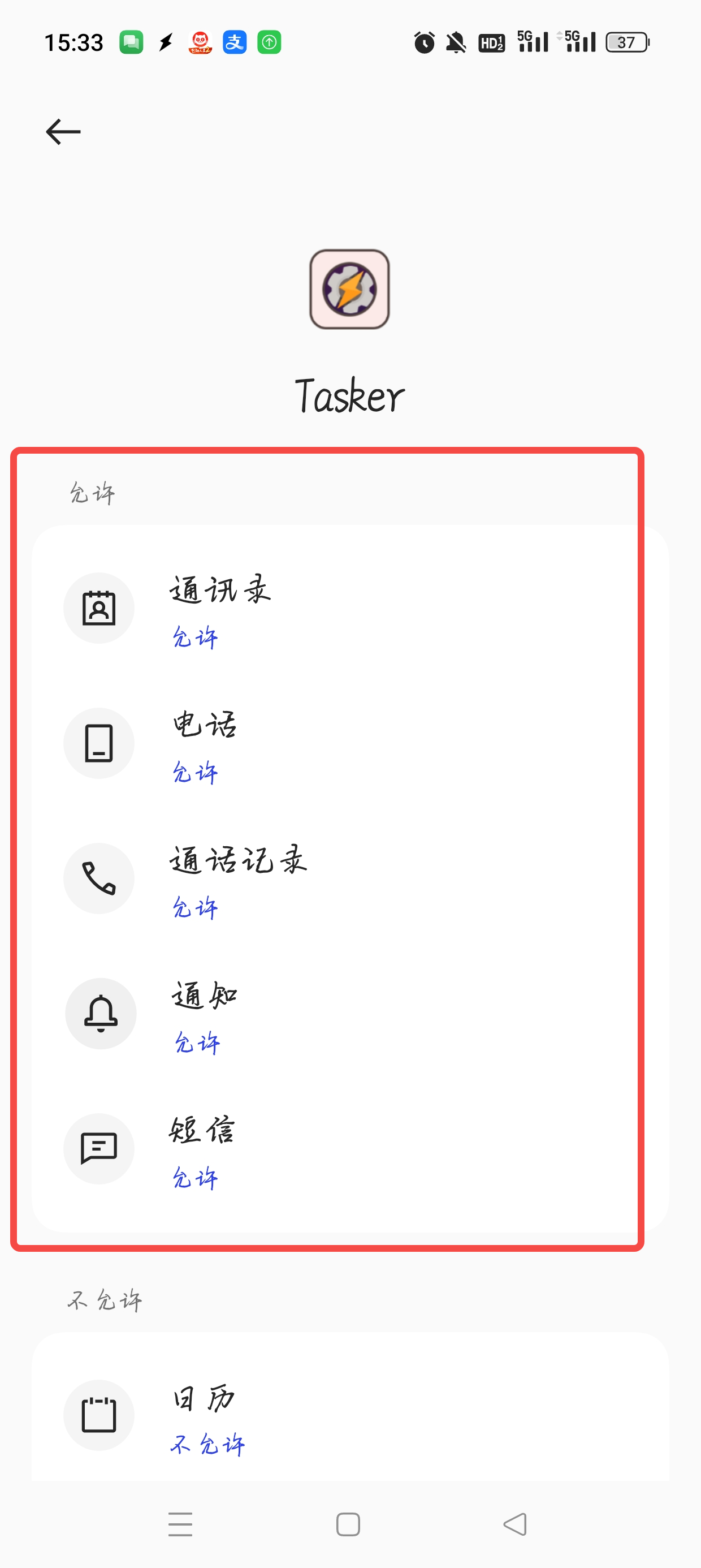Open the 短信 permission row
701x1568 pixels.
point(350,1149)
